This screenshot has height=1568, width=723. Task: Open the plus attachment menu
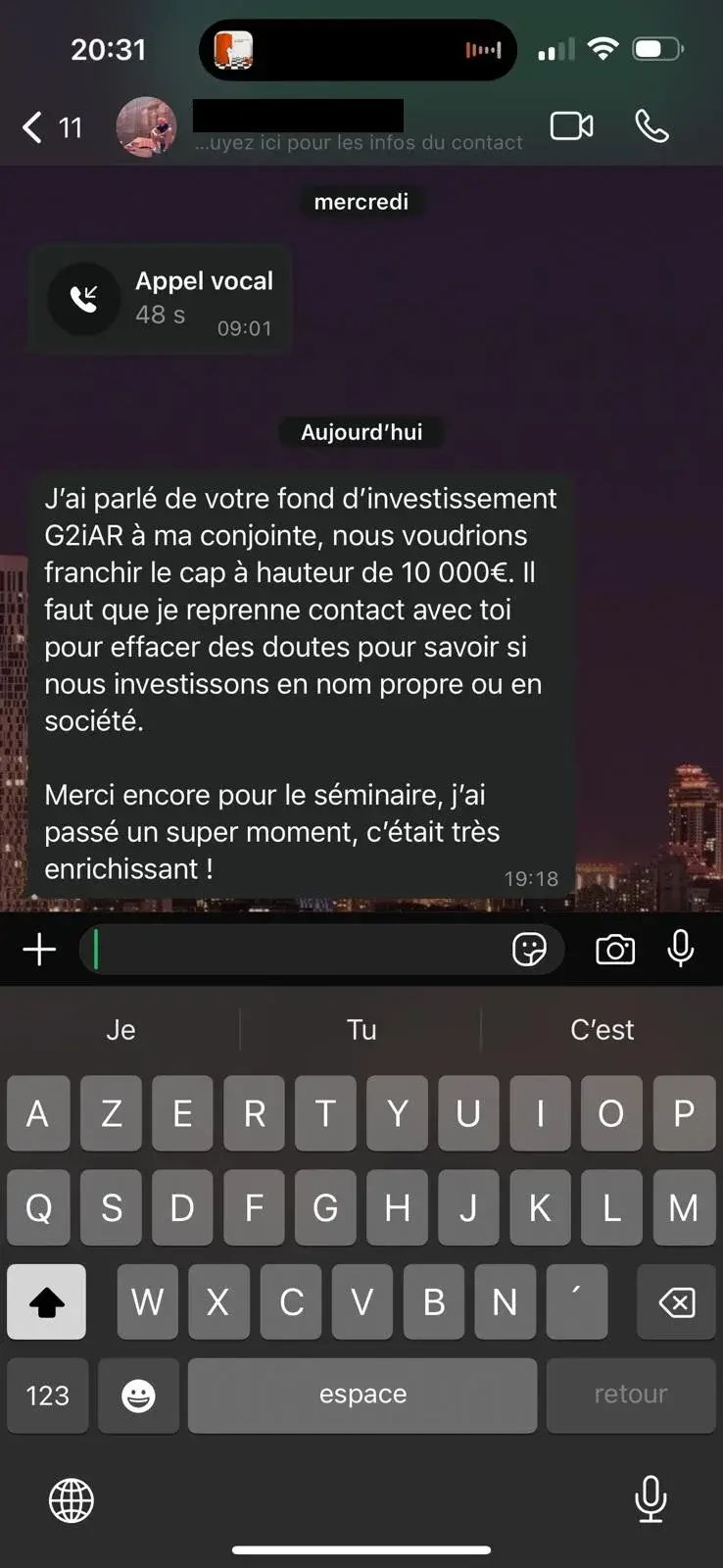click(39, 950)
